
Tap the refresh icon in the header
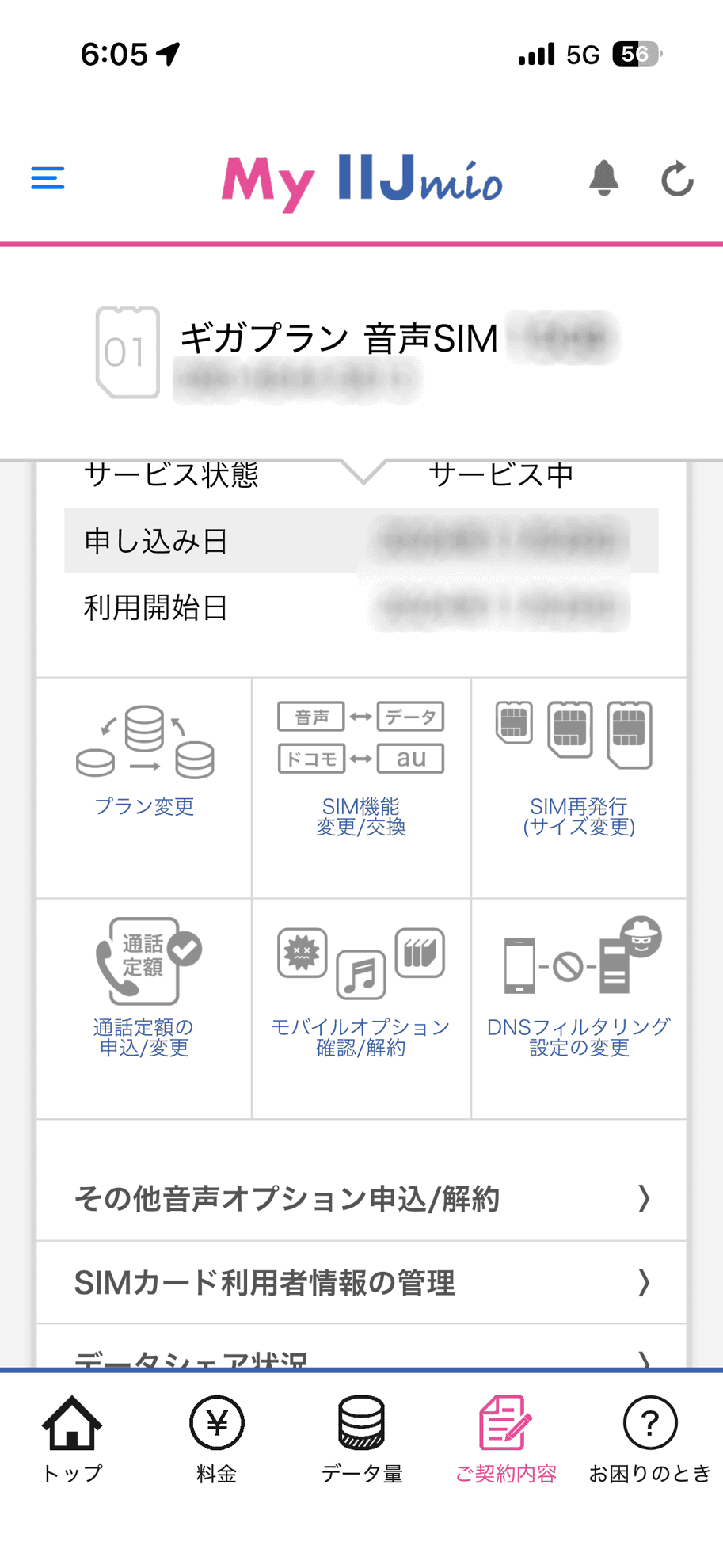[x=677, y=181]
